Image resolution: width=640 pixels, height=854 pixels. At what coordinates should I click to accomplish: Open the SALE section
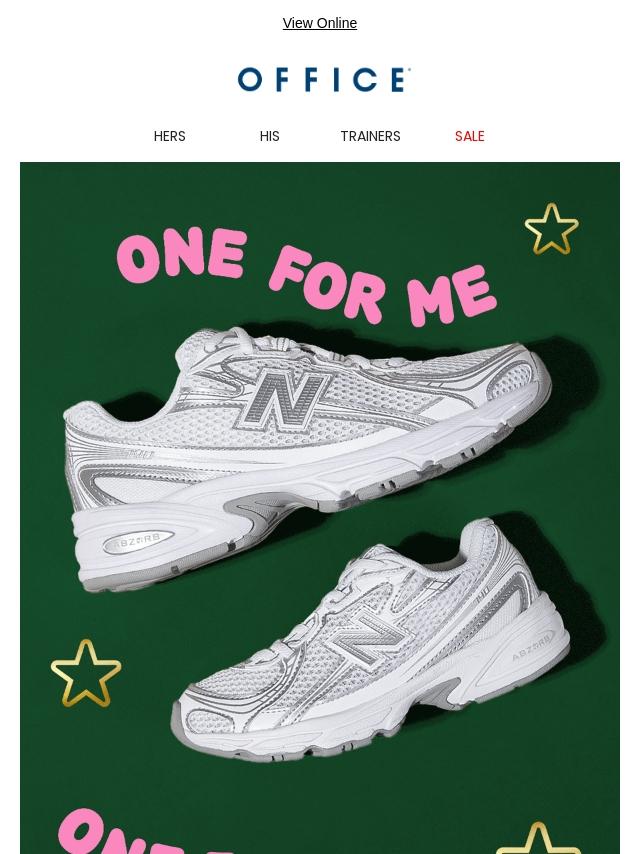469,136
